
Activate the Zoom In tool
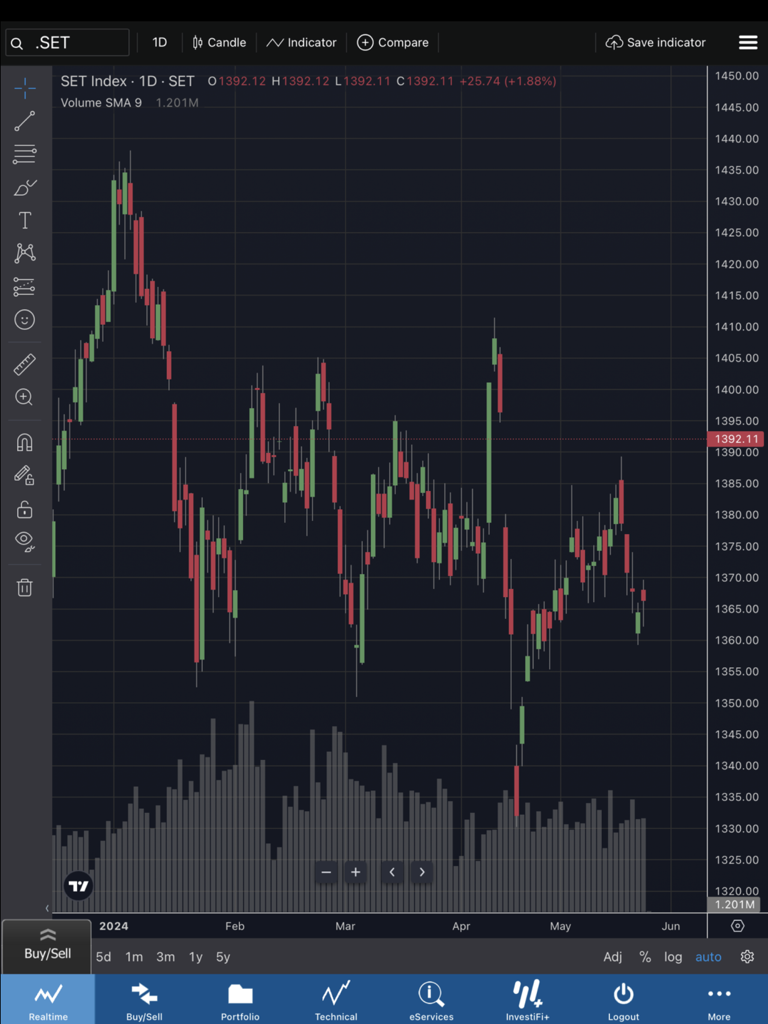24,397
